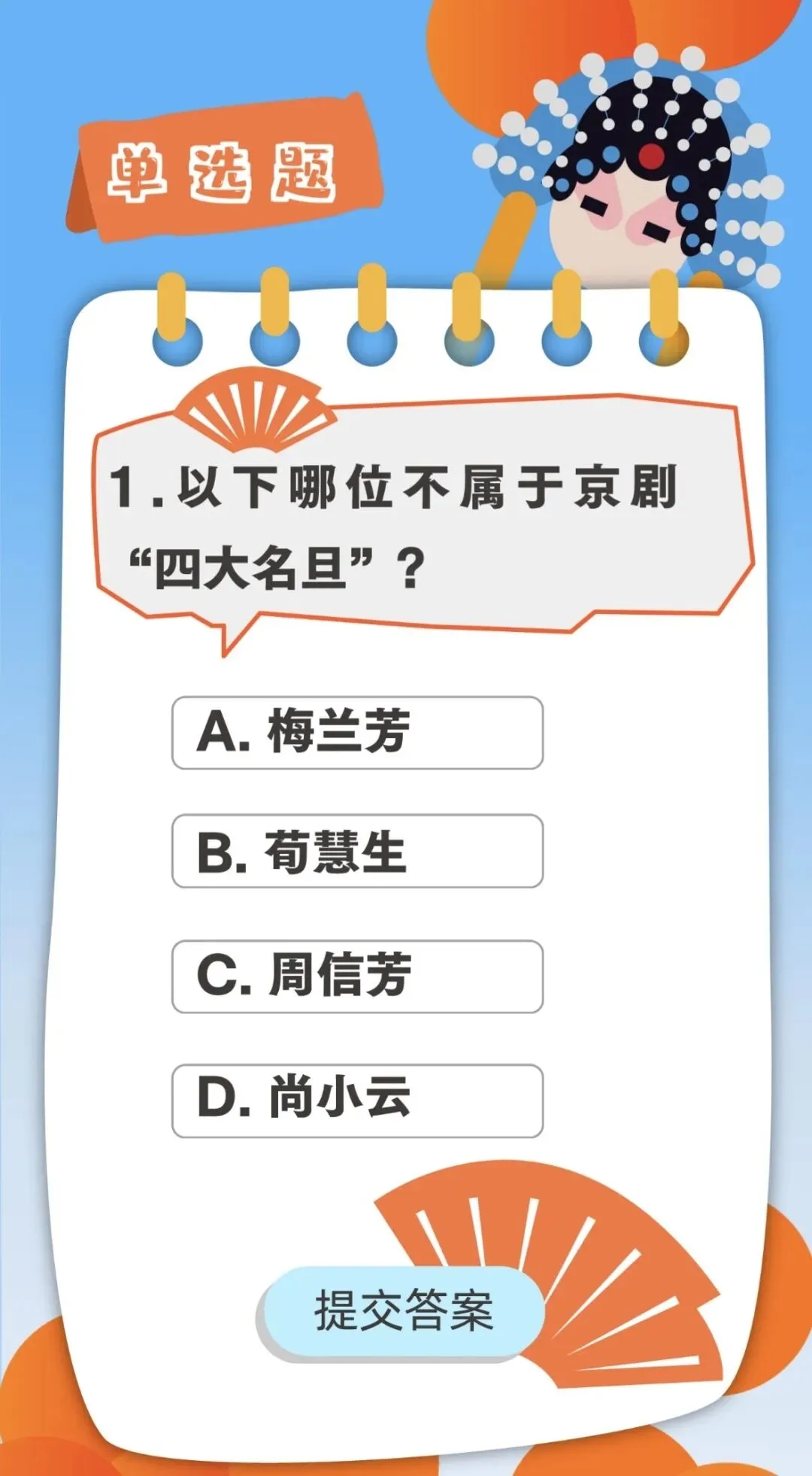Tap the 提交答案 submit button
The image size is (812, 1476).
(402, 1311)
